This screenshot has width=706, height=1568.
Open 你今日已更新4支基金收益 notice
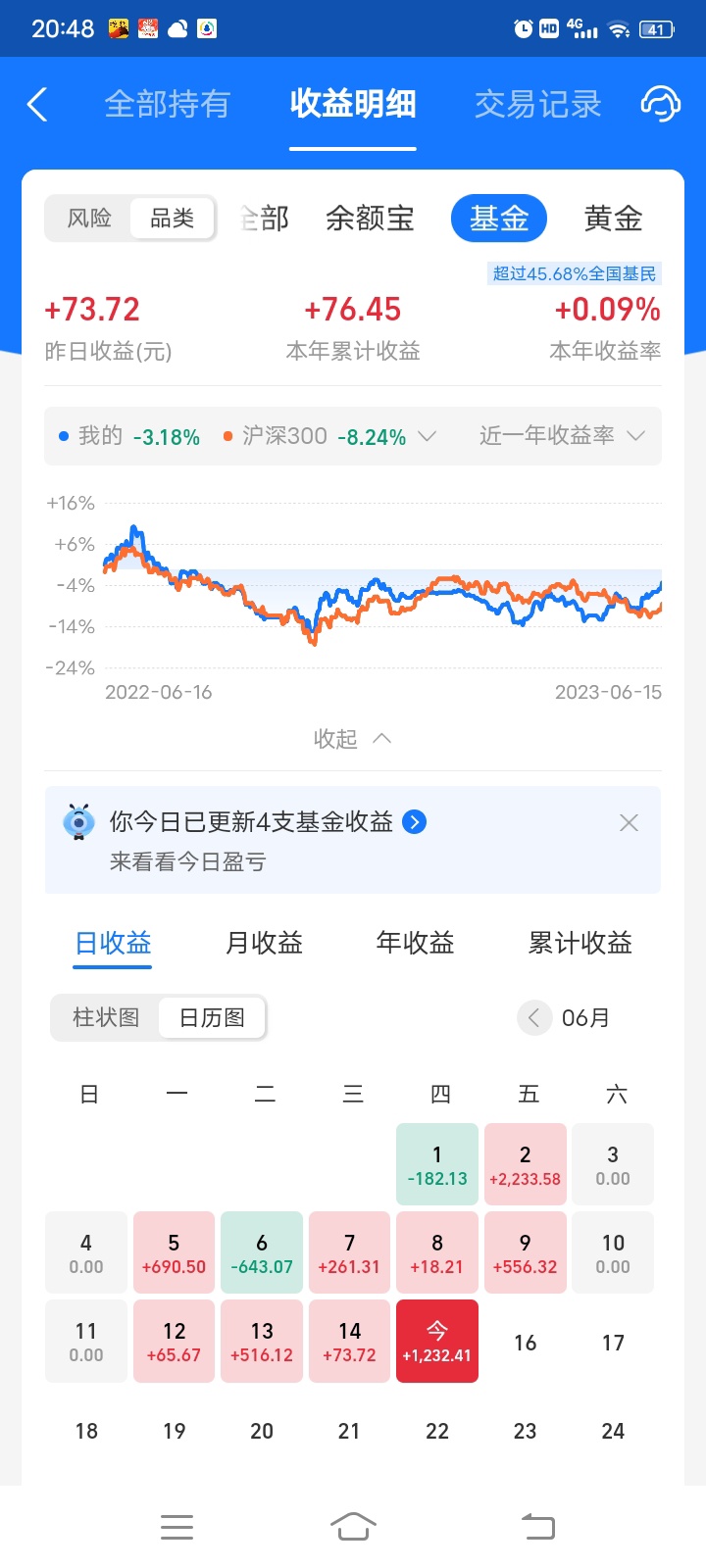coord(267,821)
